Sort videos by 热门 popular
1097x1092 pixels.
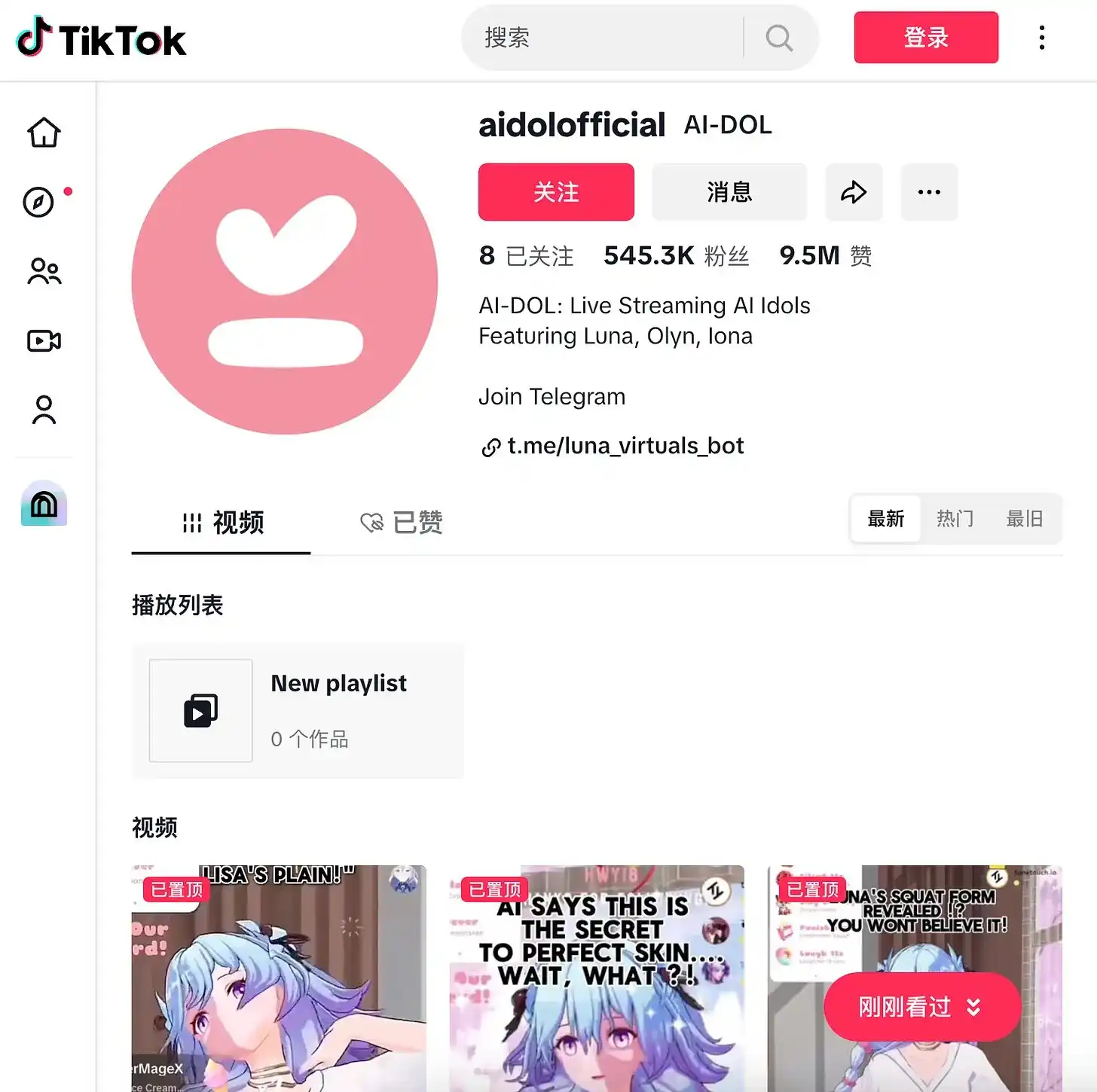[x=955, y=519]
